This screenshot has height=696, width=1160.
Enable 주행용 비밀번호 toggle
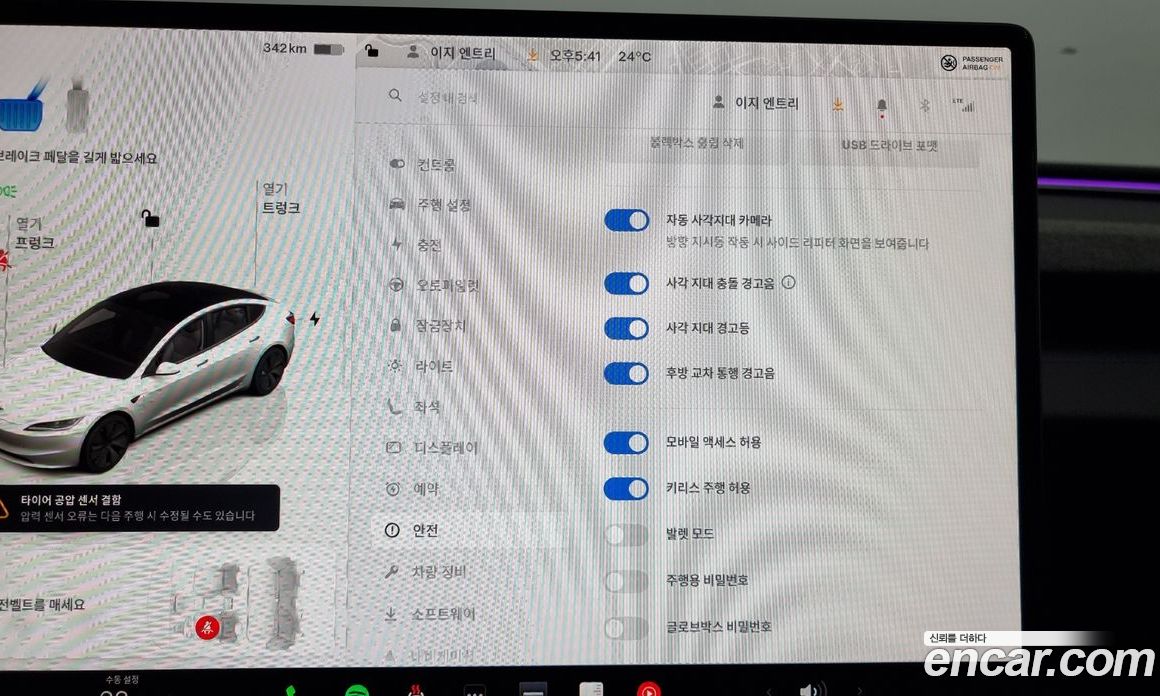click(x=627, y=581)
